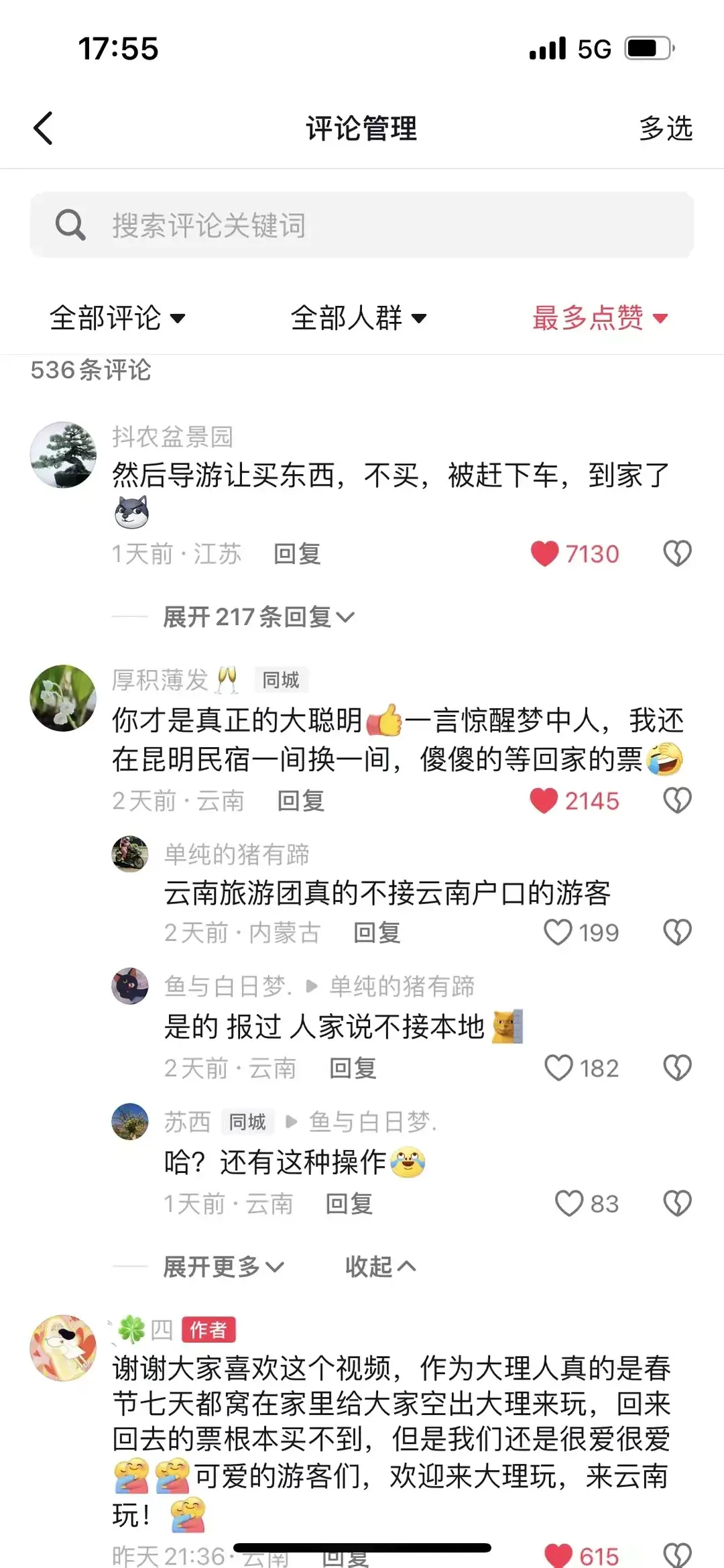Viewport: 724px width, 1568px height.
Task: Open the 全部评论 filter dropdown
Action: [x=118, y=319]
